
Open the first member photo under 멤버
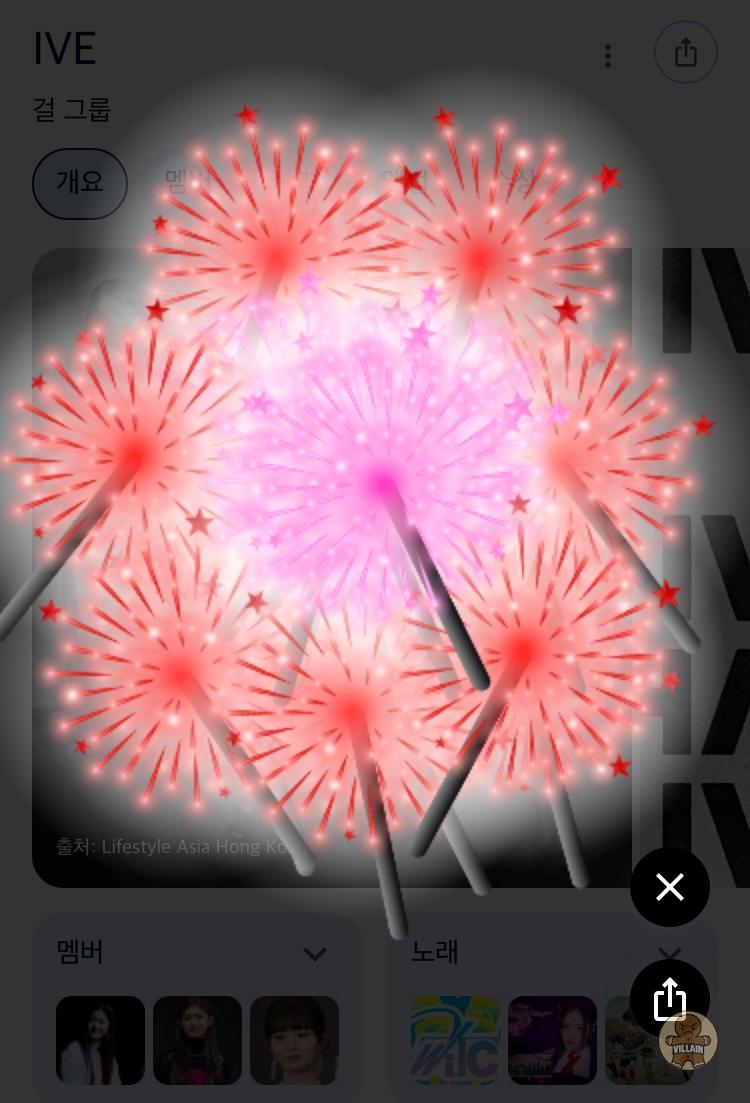tap(100, 1040)
